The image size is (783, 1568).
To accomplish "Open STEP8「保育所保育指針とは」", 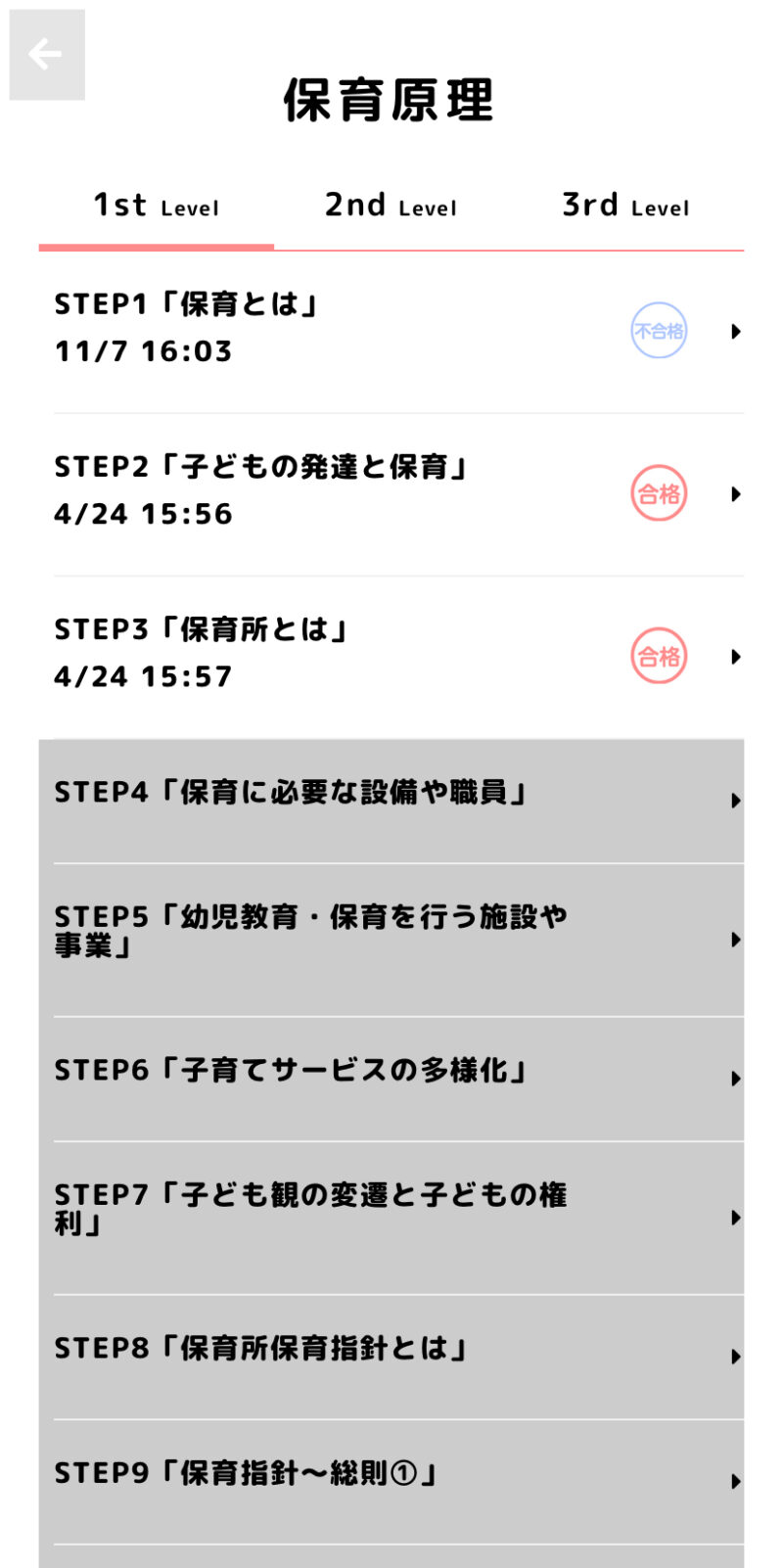I will point(391,1356).
